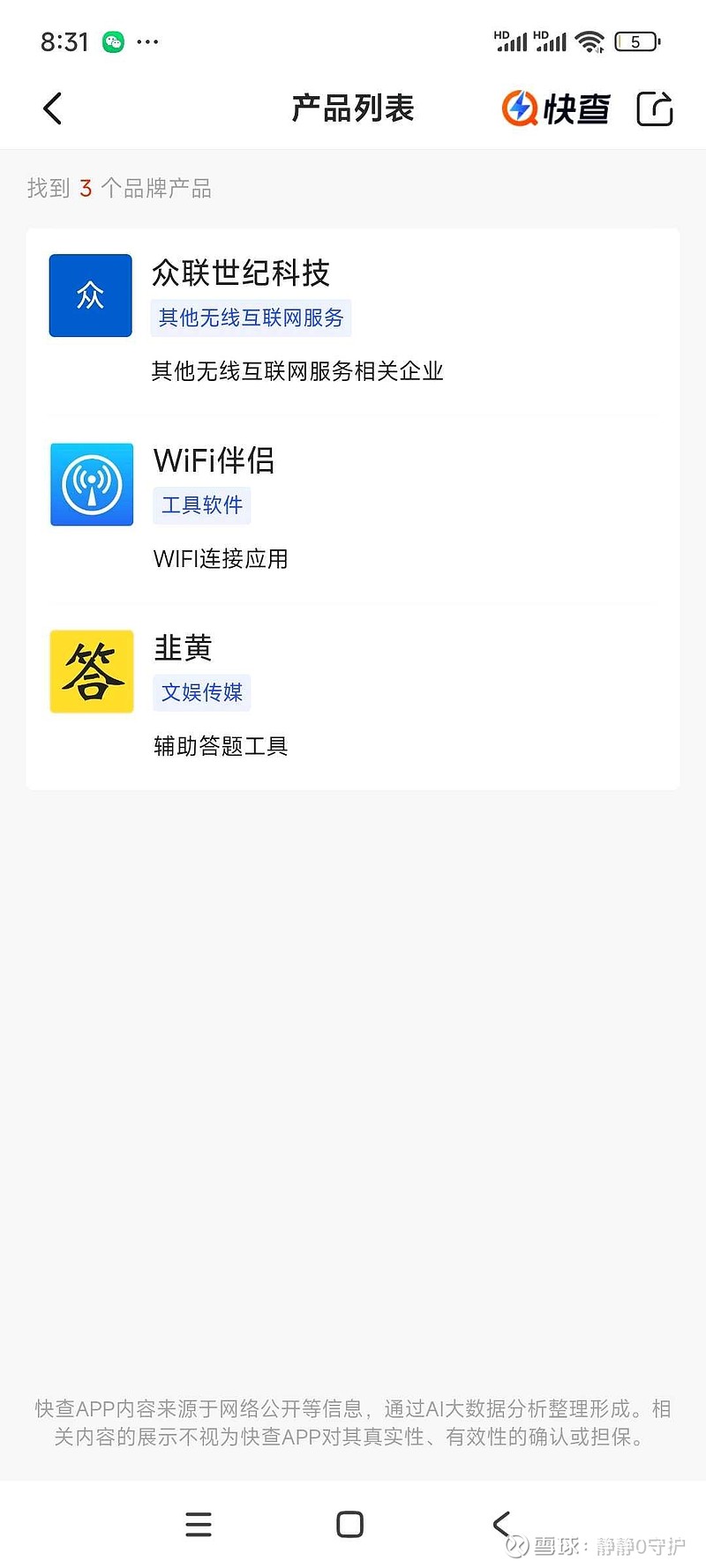Tap the WiFi伴侣 wifi app icon

(x=91, y=484)
